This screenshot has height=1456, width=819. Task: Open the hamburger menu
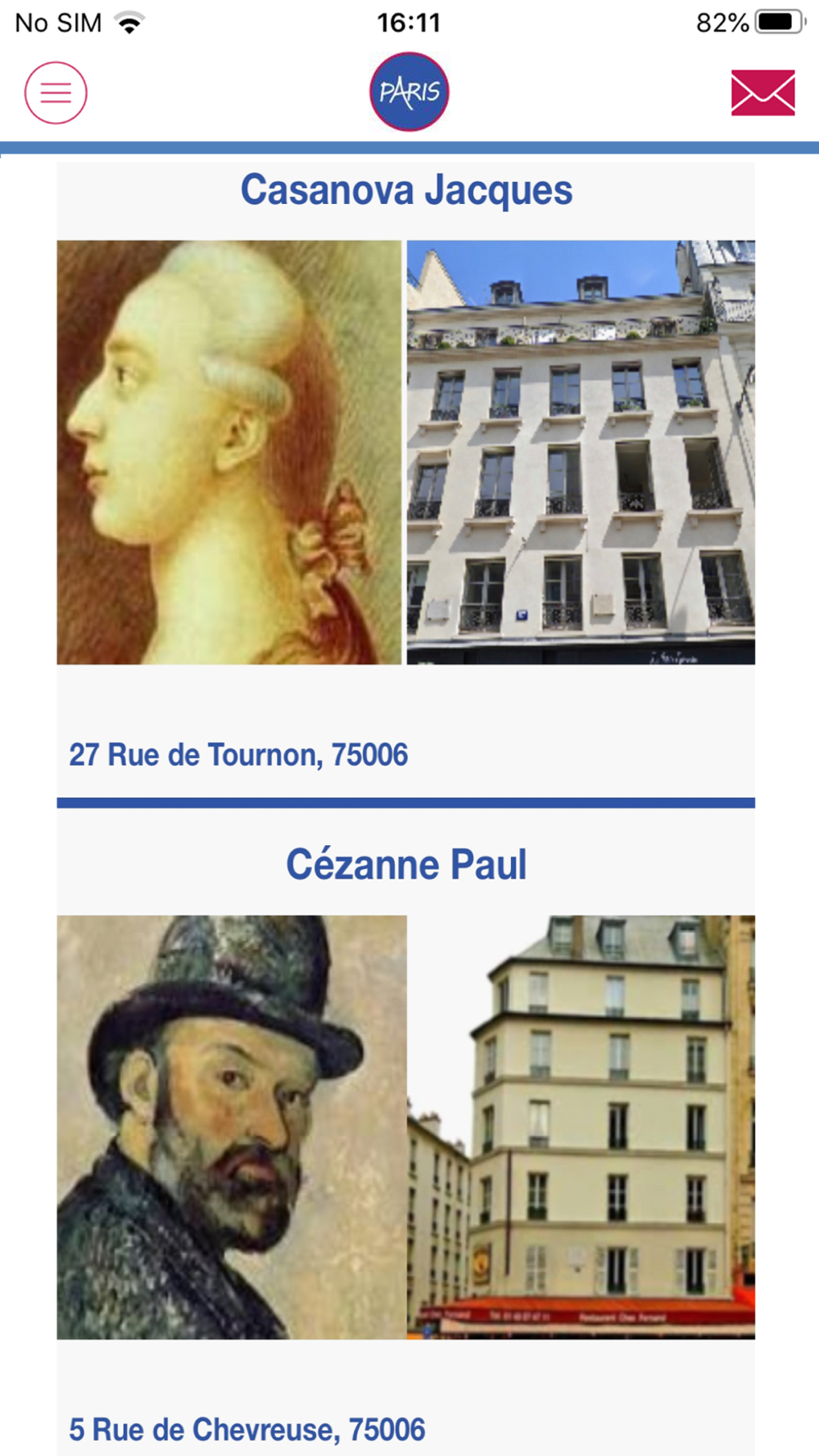coord(56,93)
